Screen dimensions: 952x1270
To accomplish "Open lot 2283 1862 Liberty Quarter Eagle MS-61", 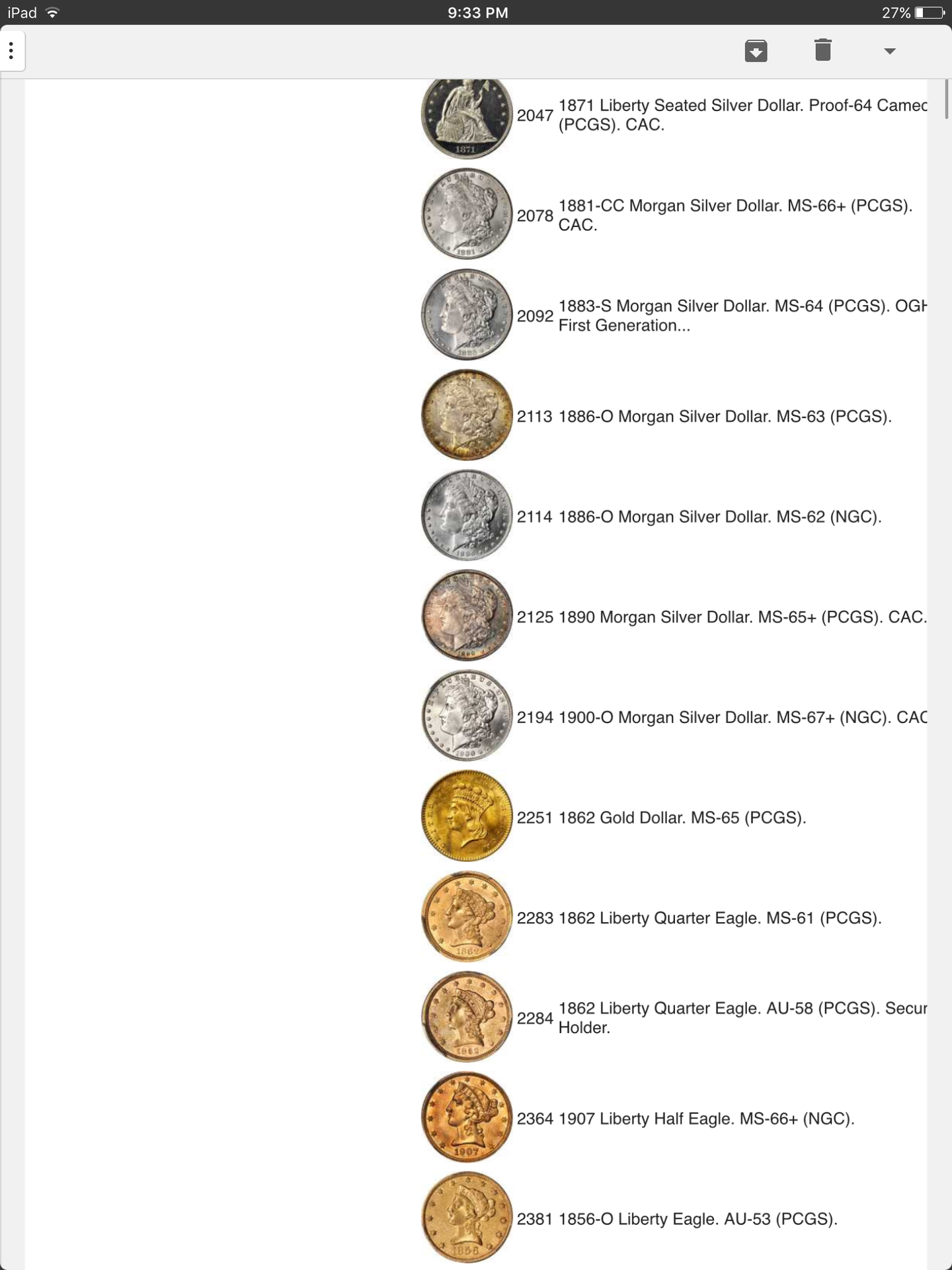I will [x=719, y=918].
